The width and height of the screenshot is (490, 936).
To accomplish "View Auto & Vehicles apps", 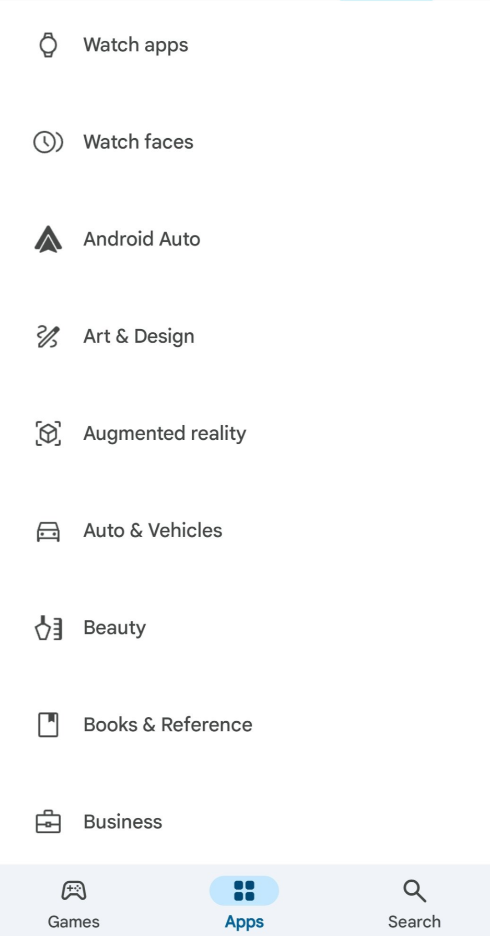I will [x=245, y=531].
